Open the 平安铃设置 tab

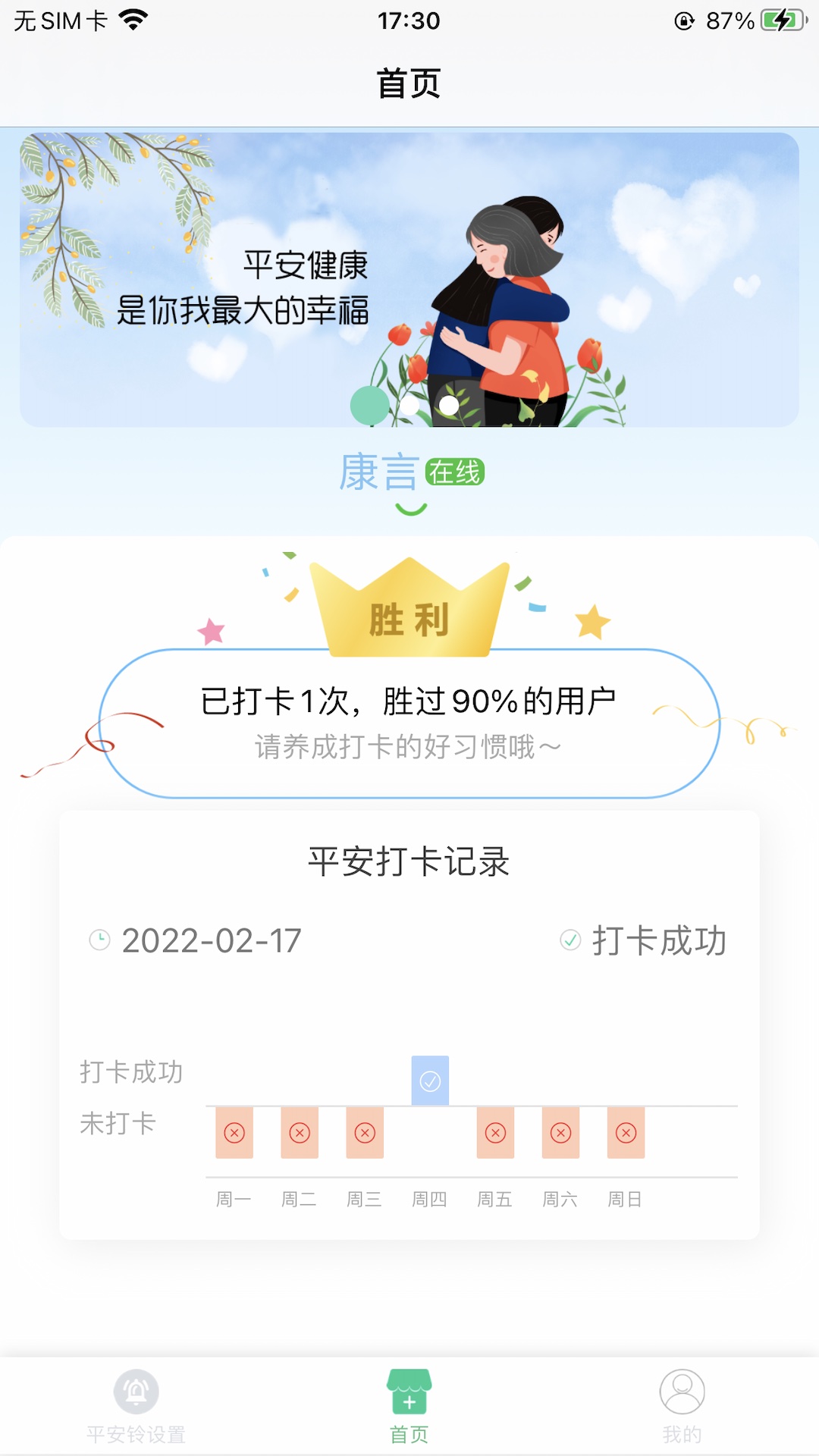pyautogui.click(x=136, y=1407)
